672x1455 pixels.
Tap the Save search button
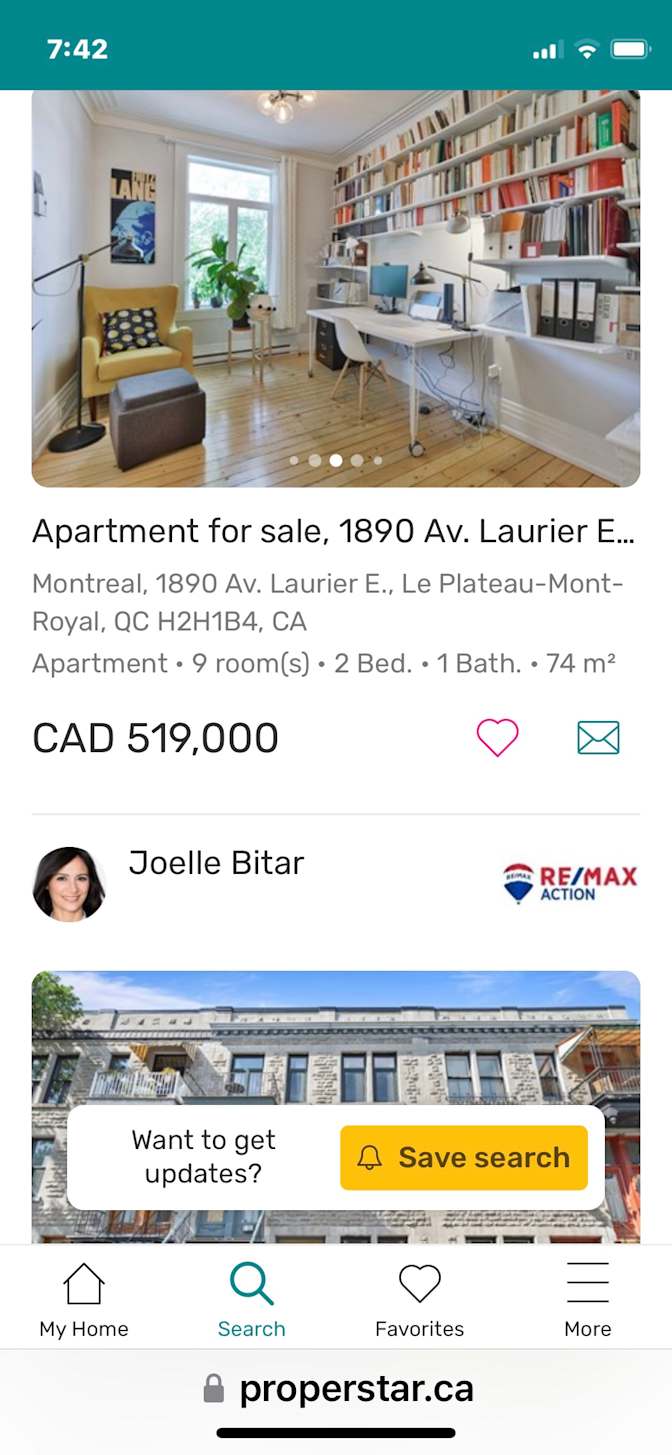click(x=463, y=1158)
